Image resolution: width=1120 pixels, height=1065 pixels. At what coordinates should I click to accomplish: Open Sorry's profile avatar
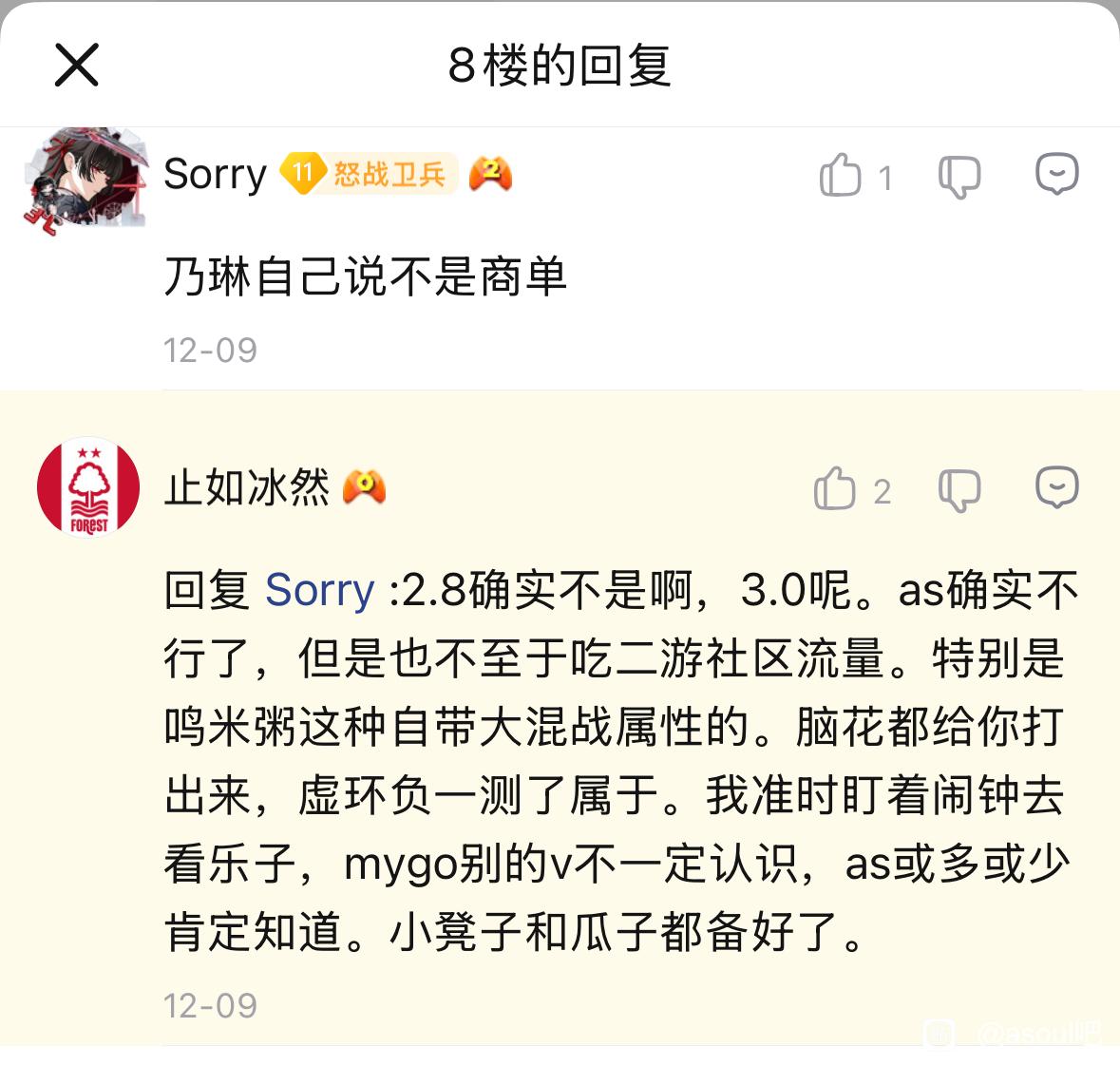click(85, 179)
